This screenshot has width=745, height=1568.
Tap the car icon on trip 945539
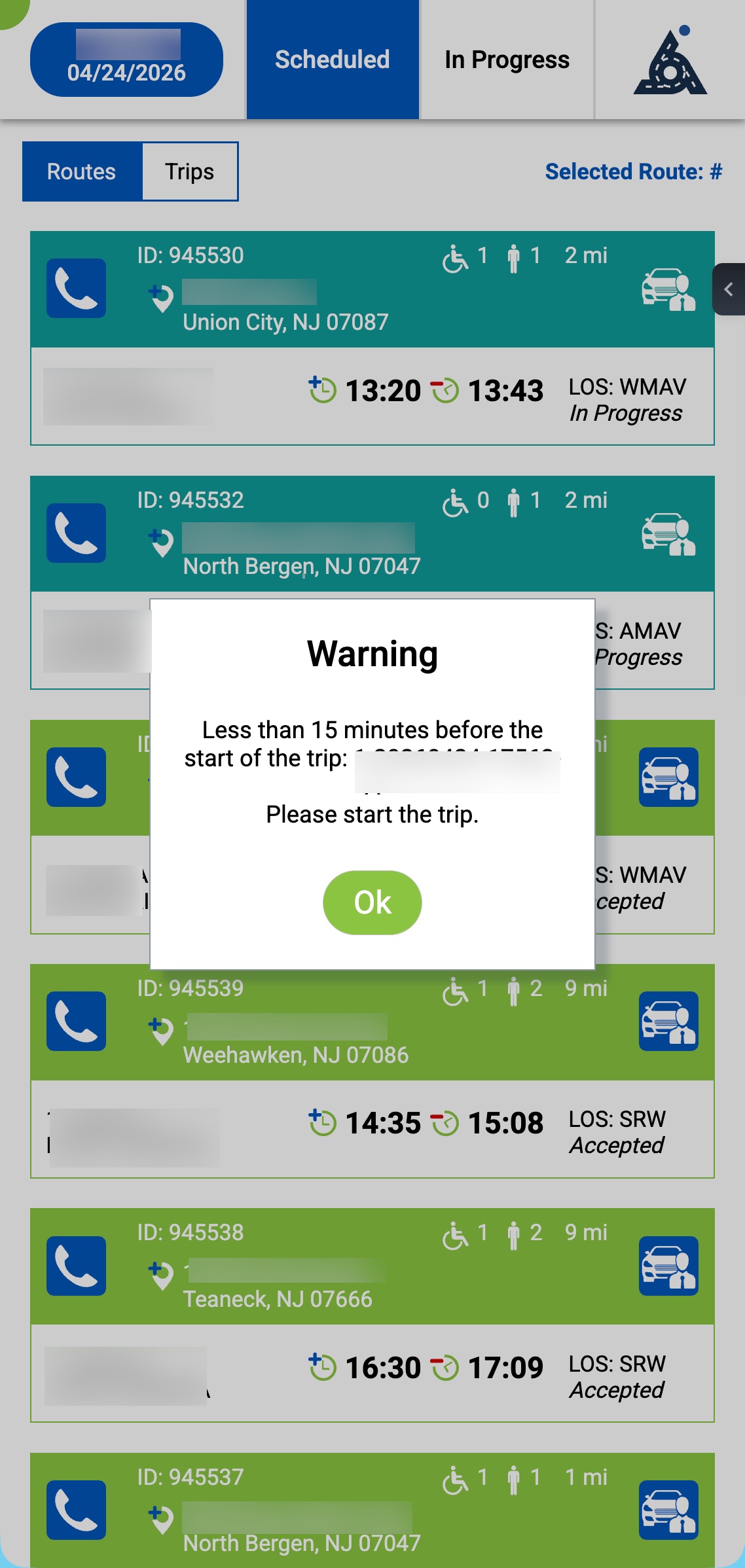coord(668,1021)
